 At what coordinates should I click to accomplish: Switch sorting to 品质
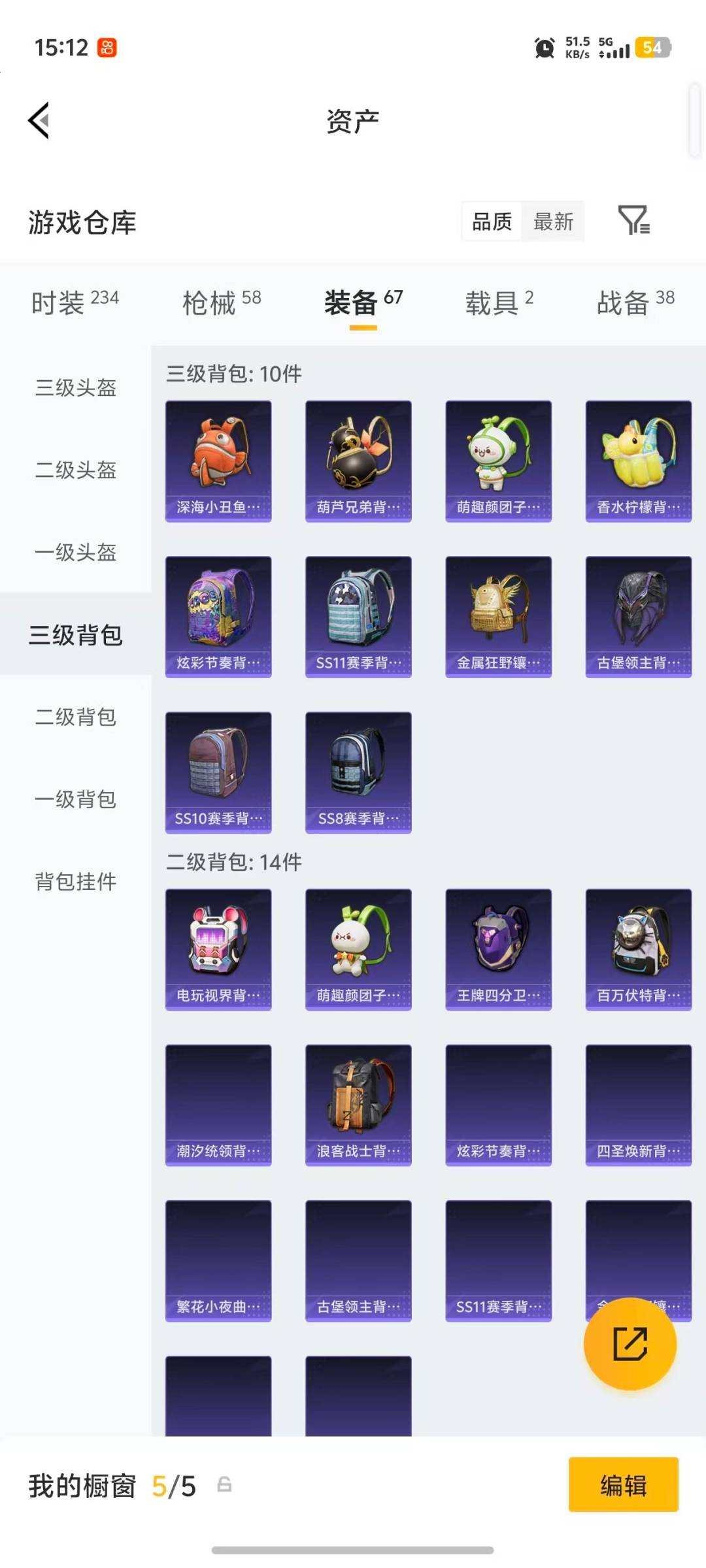click(x=491, y=222)
